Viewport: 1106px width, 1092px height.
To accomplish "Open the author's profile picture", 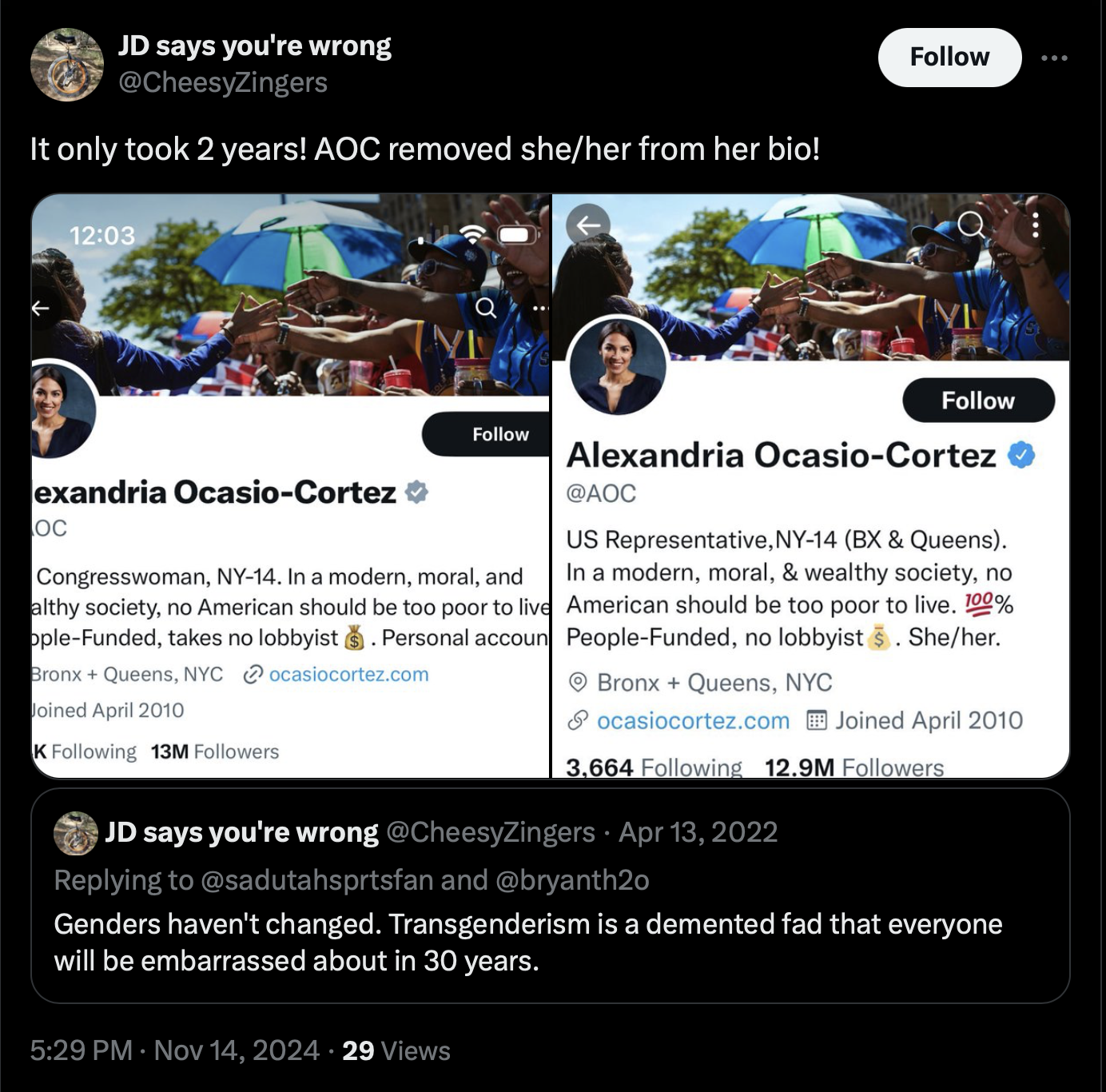I will click(67, 65).
